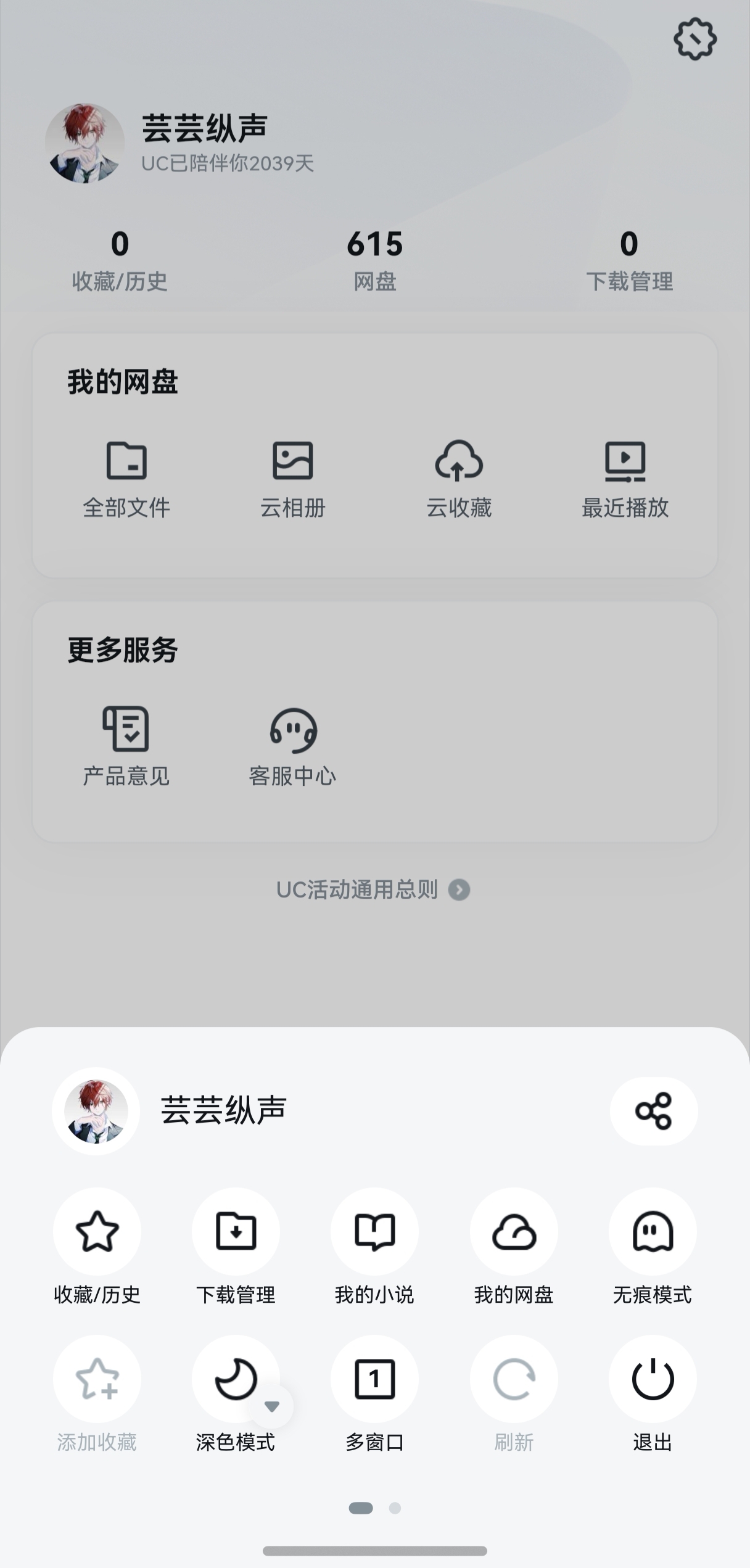
Task: Open the UC活动通用总则 link
Action: click(x=373, y=890)
